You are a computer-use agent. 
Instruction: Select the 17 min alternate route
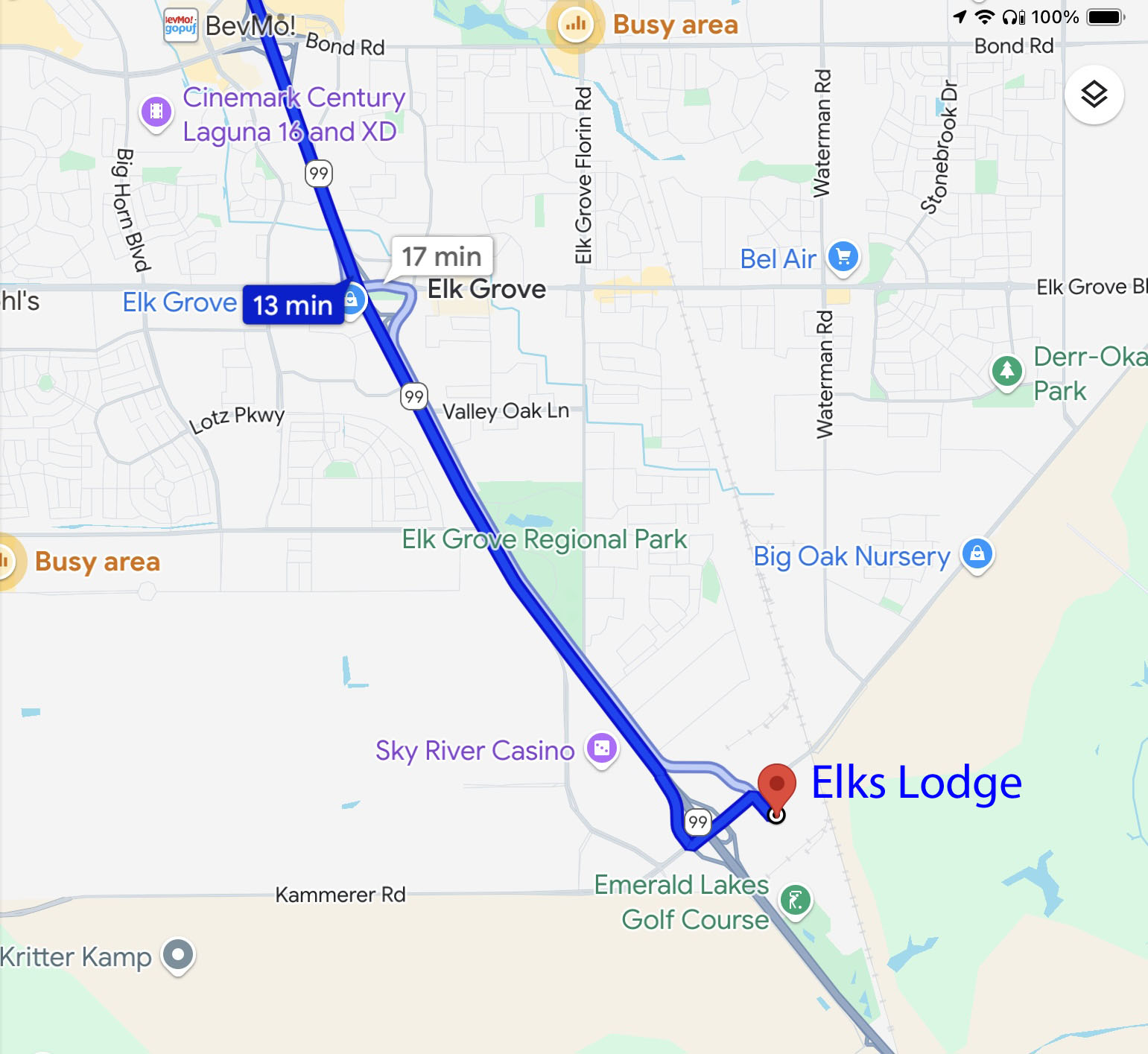(442, 257)
